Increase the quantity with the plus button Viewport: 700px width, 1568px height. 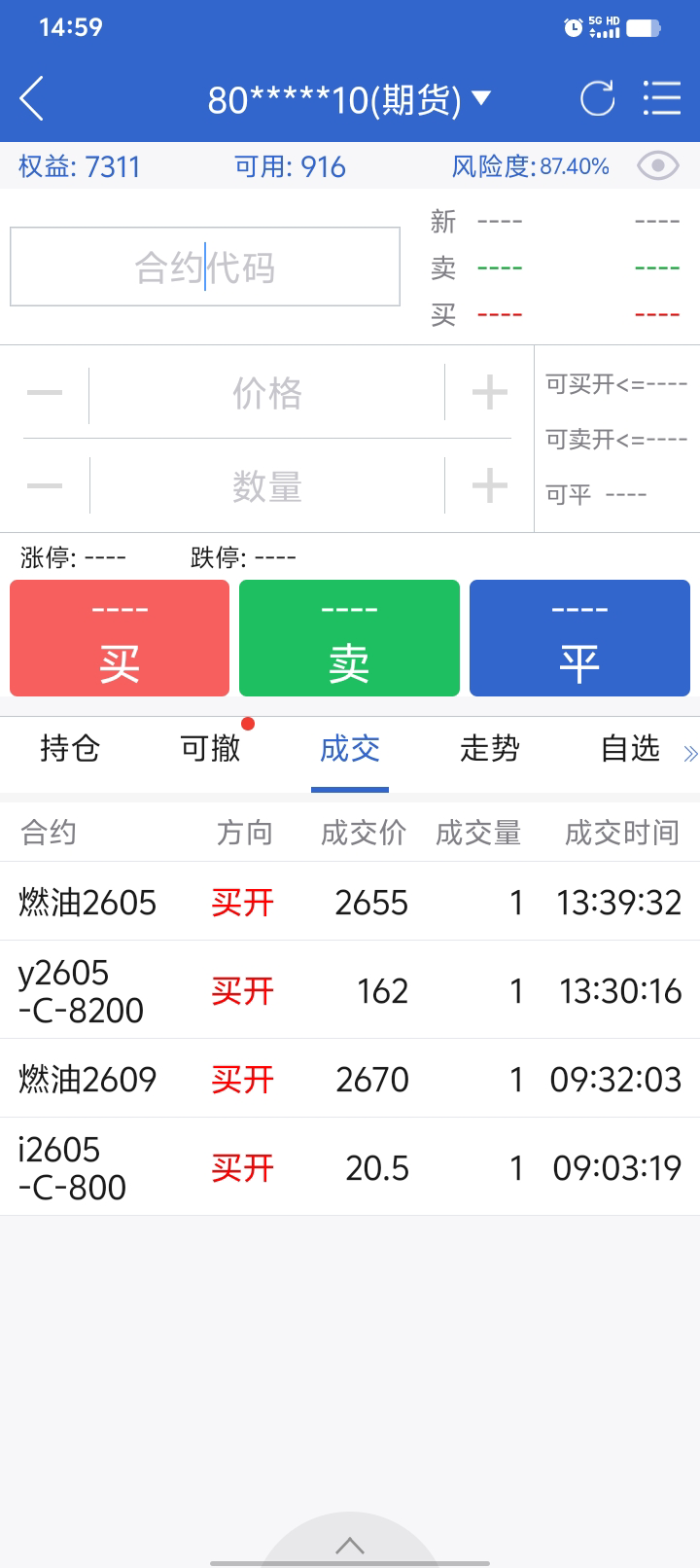(489, 486)
